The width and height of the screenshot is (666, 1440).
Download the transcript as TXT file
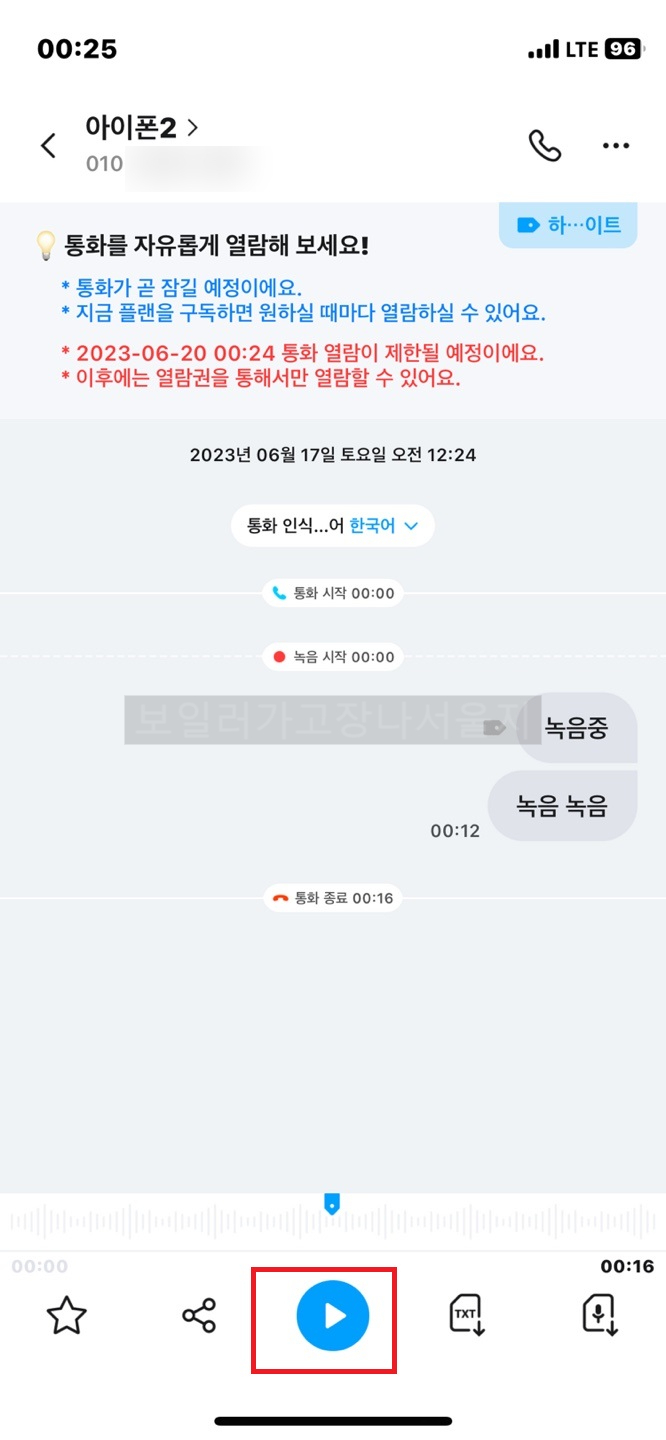(x=466, y=1316)
